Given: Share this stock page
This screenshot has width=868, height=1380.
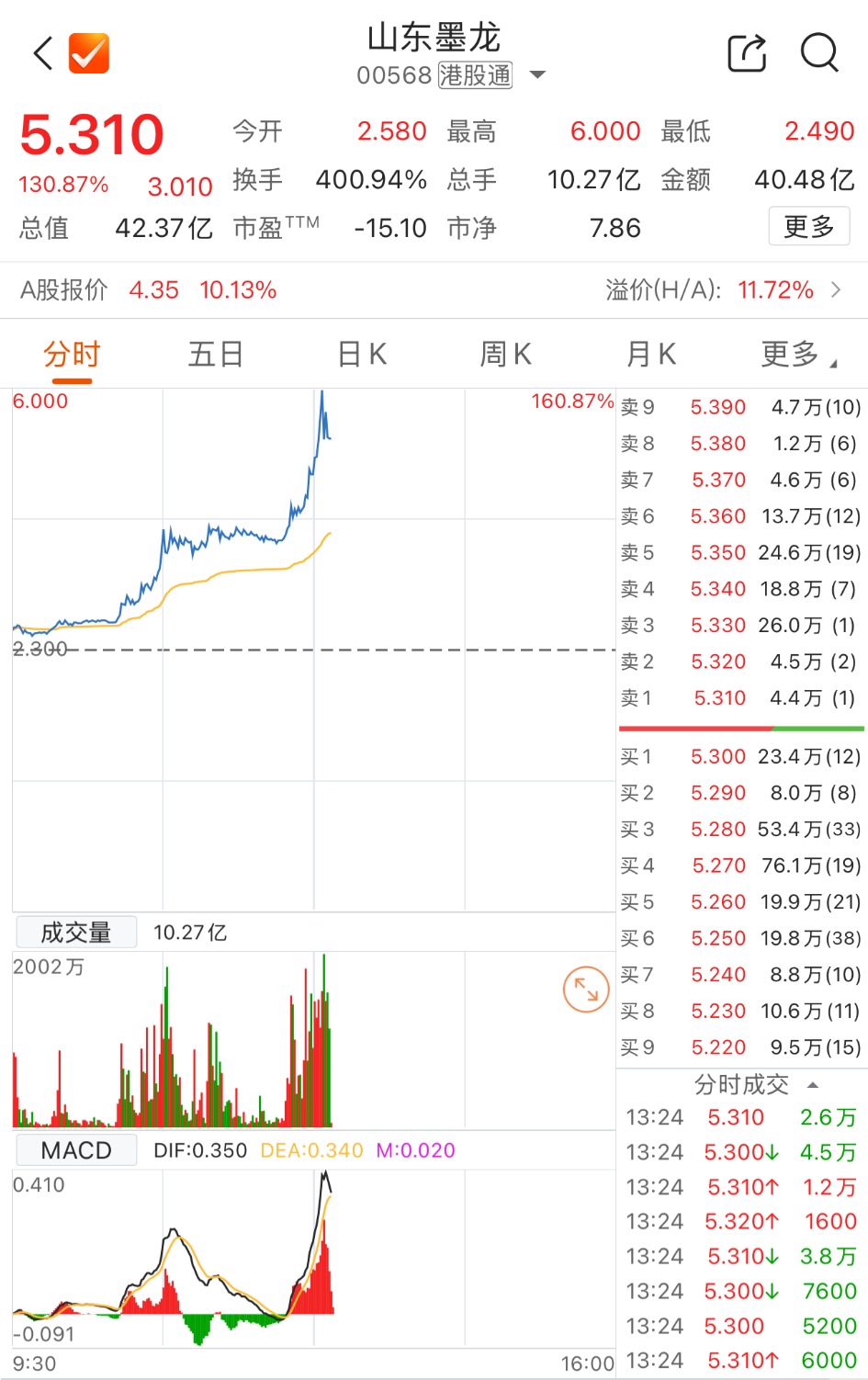Looking at the screenshot, I should [746, 53].
